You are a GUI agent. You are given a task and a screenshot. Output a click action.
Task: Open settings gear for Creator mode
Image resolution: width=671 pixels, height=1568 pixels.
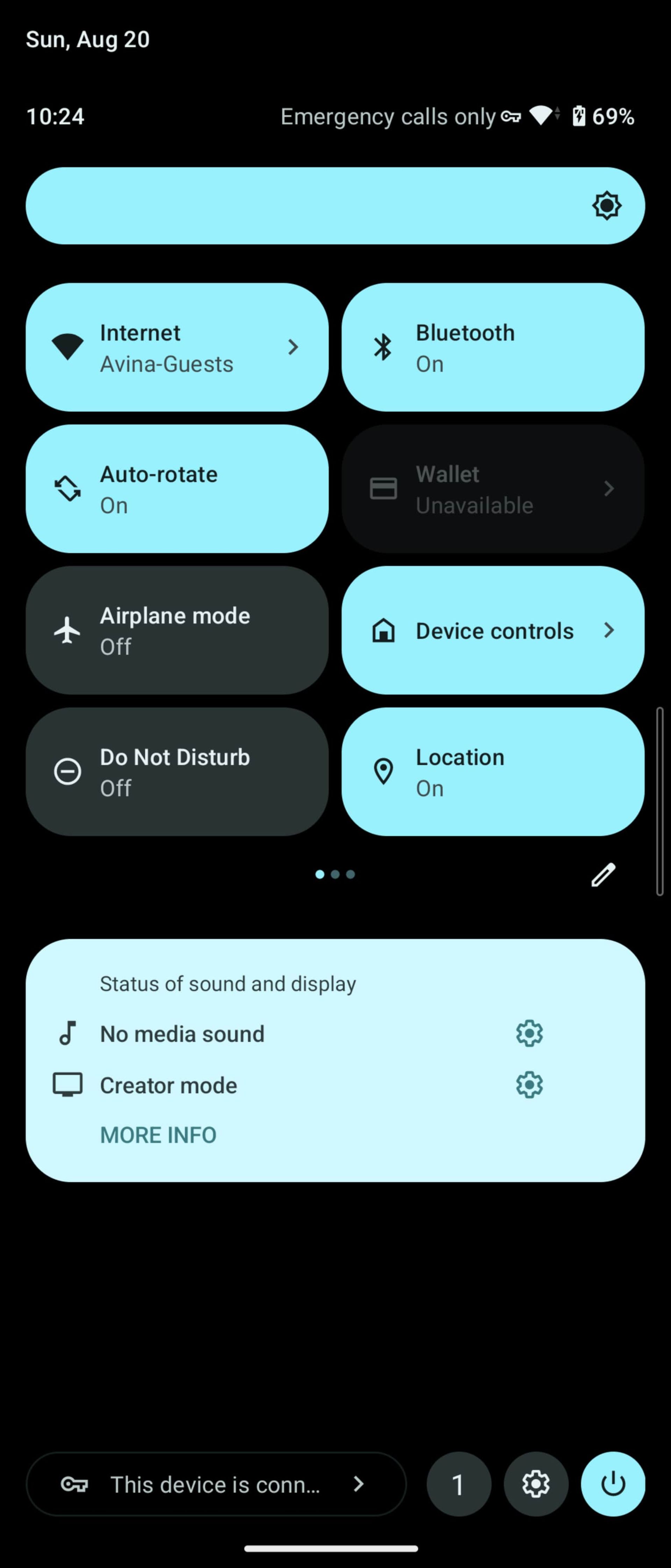[x=529, y=1085]
